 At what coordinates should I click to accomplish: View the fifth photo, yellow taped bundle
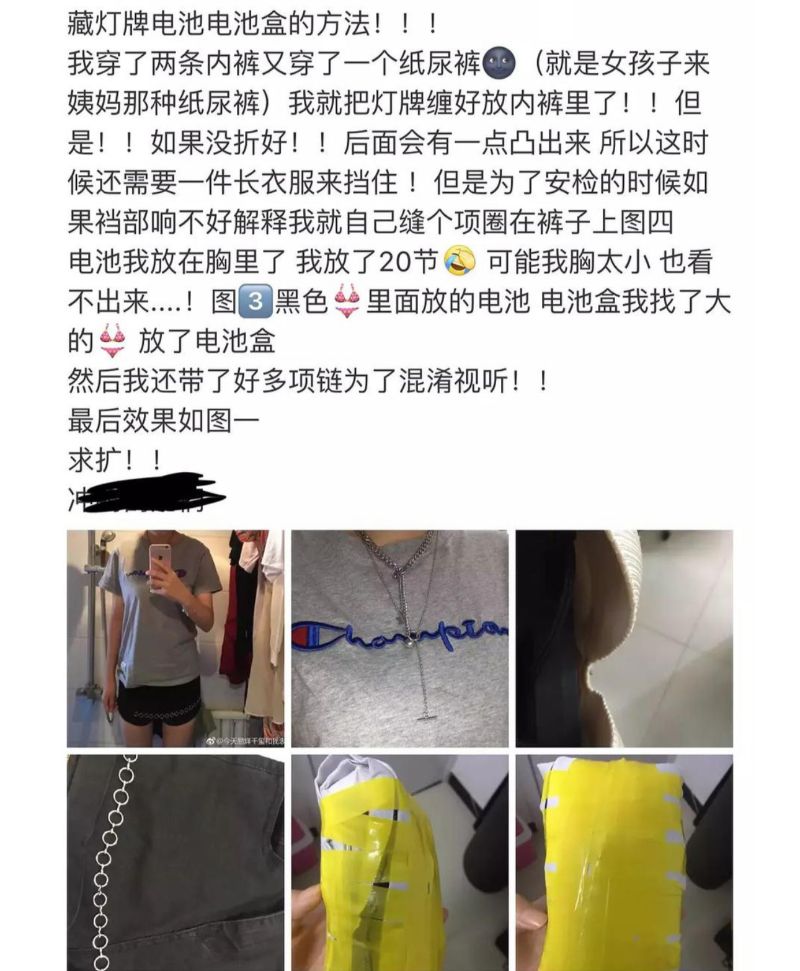click(399, 862)
